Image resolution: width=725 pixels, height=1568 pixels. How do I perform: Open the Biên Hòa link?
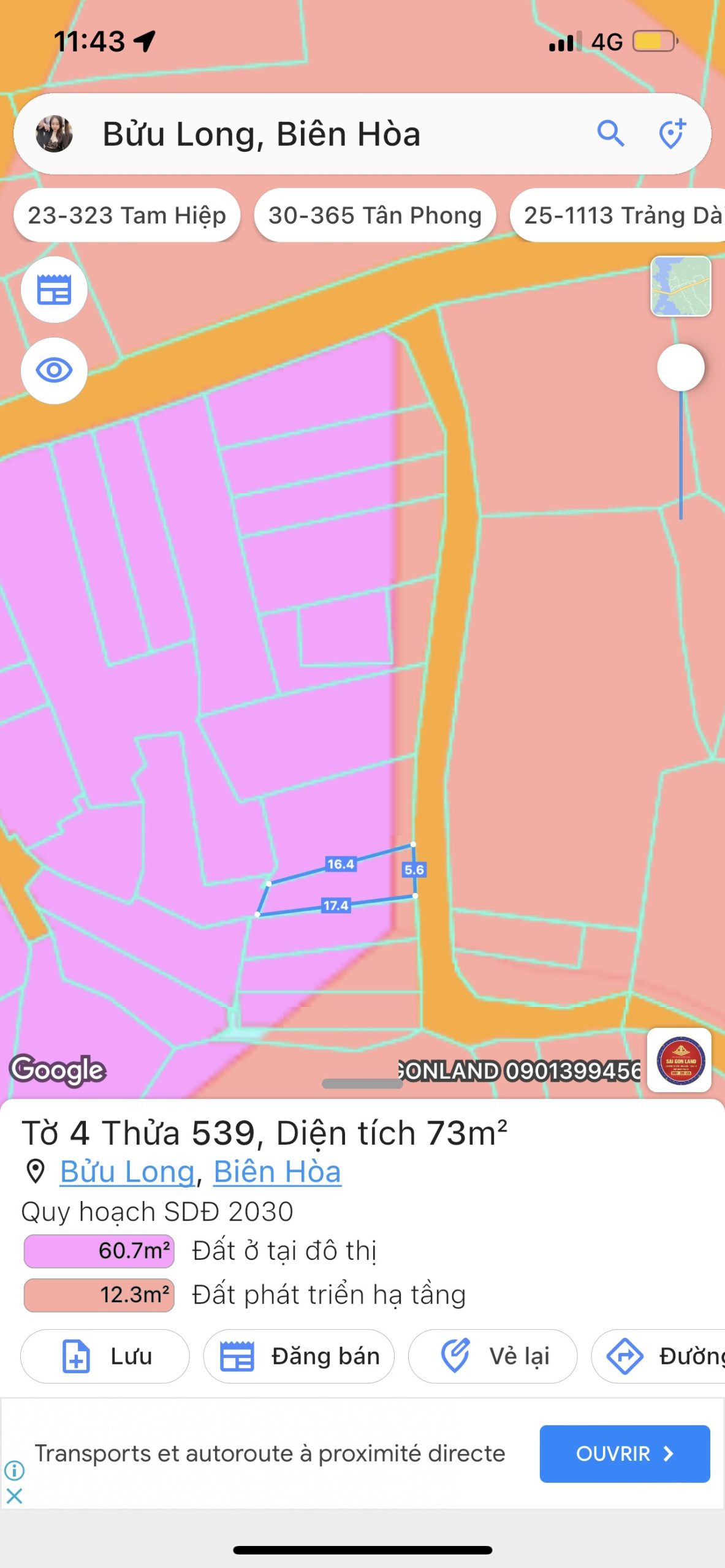point(277,1172)
